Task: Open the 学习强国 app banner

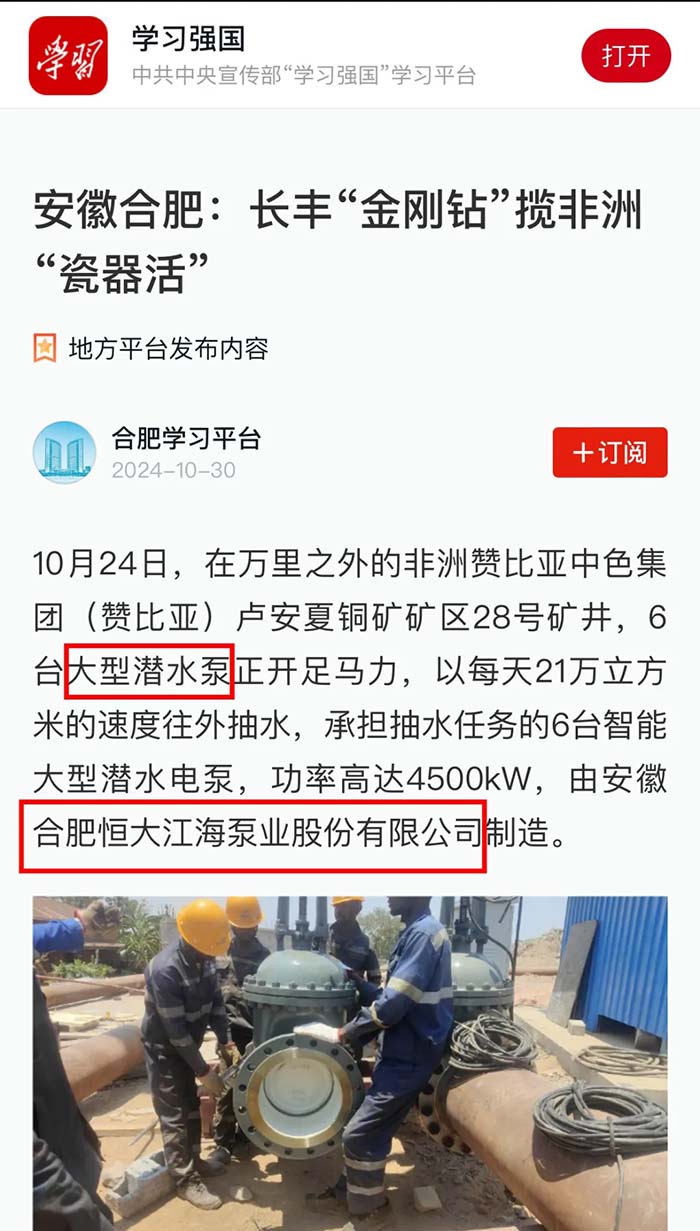Action: coord(300,55)
